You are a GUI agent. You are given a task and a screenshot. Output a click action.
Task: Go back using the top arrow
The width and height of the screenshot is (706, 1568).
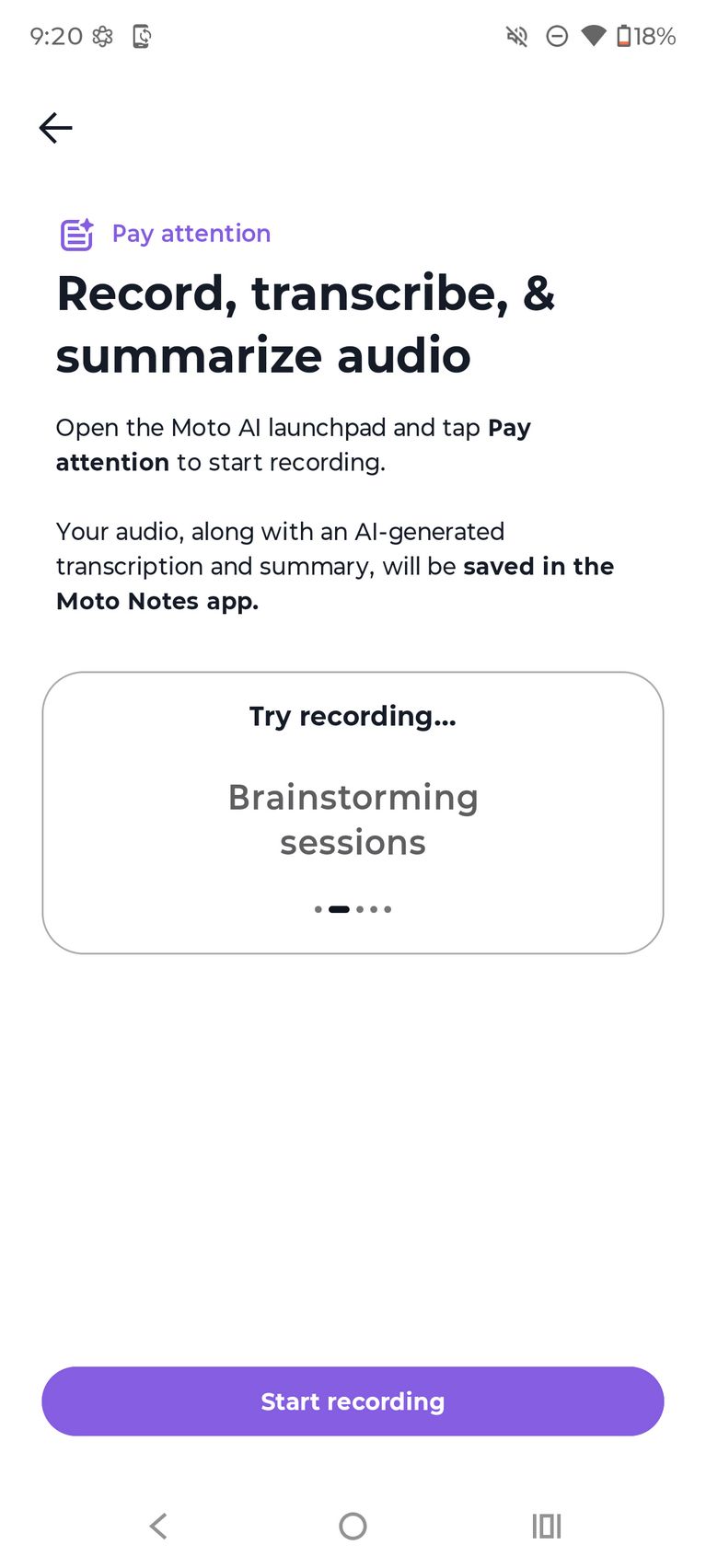click(x=55, y=128)
